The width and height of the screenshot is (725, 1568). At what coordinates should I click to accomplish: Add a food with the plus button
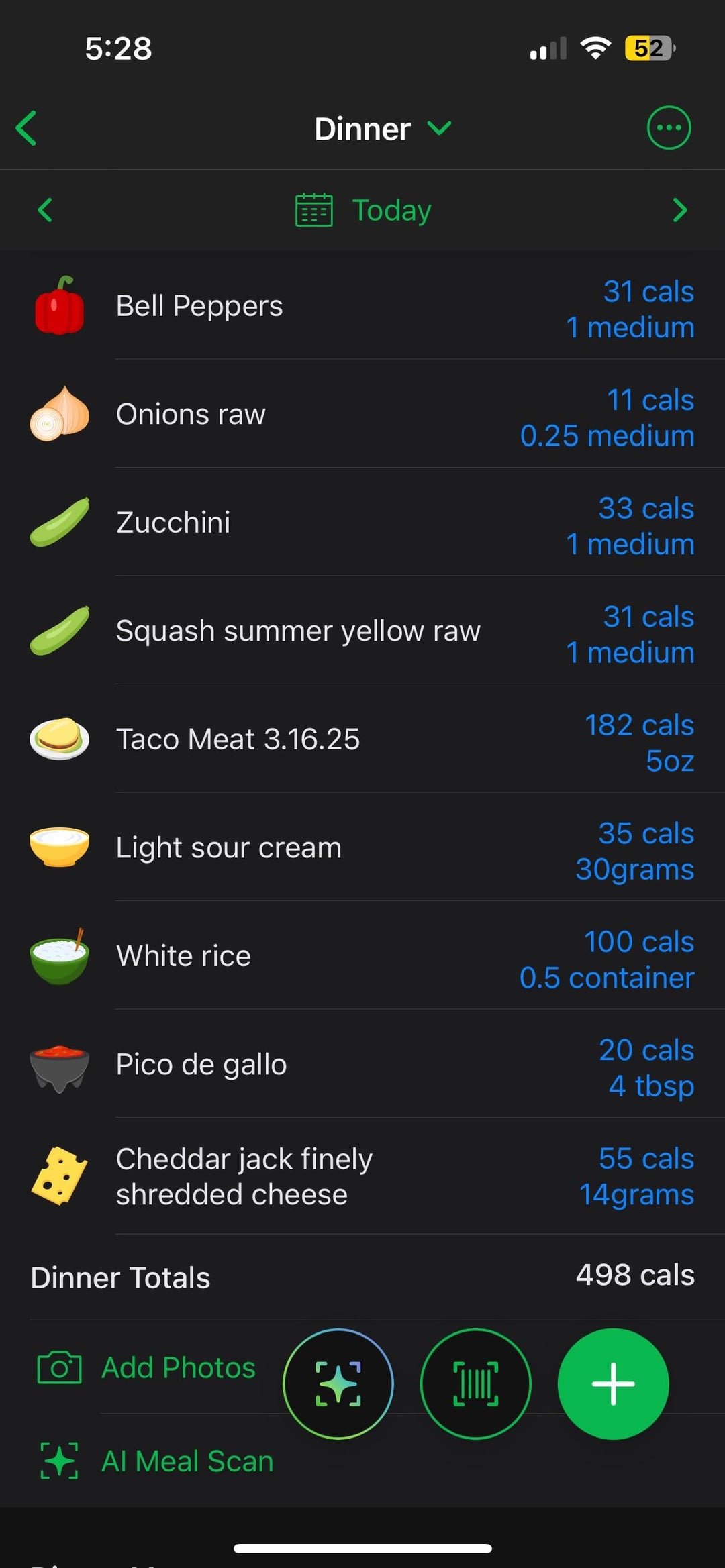pos(613,1383)
